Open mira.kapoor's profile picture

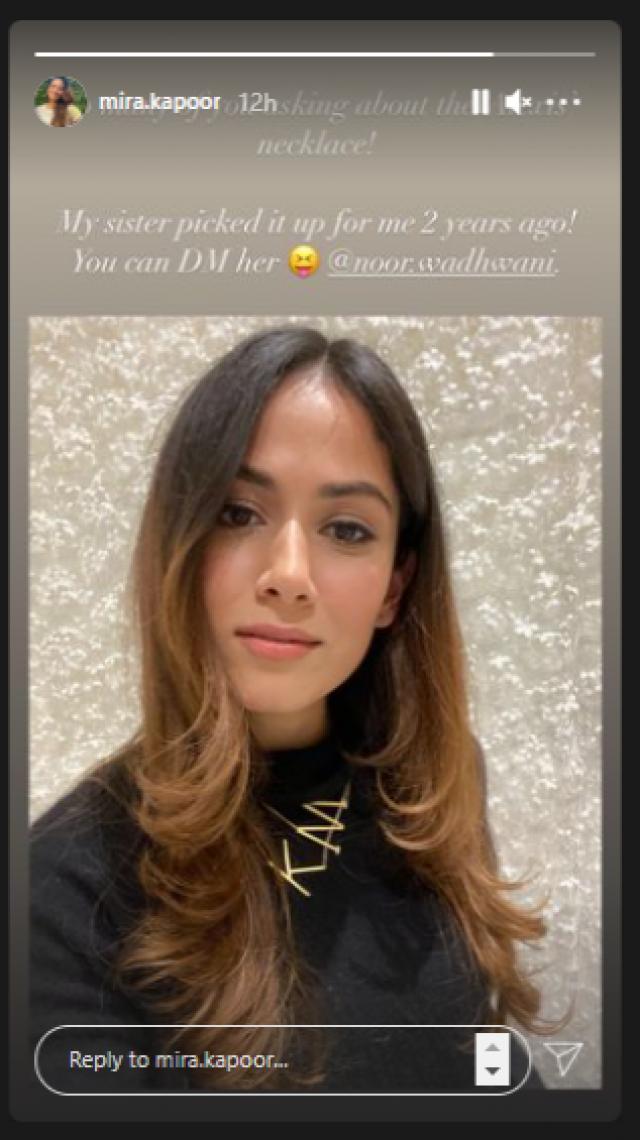tap(60, 101)
